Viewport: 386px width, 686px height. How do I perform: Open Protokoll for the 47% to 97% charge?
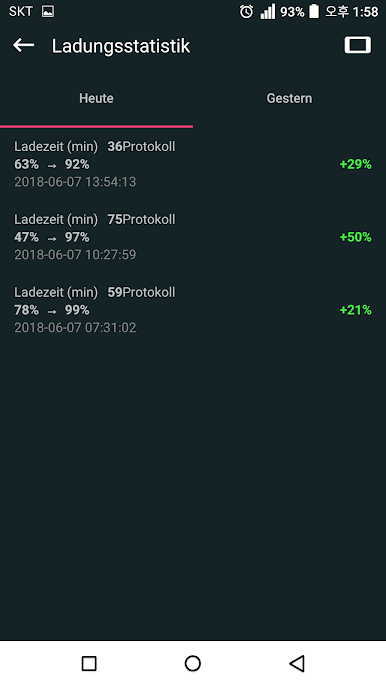click(149, 220)
